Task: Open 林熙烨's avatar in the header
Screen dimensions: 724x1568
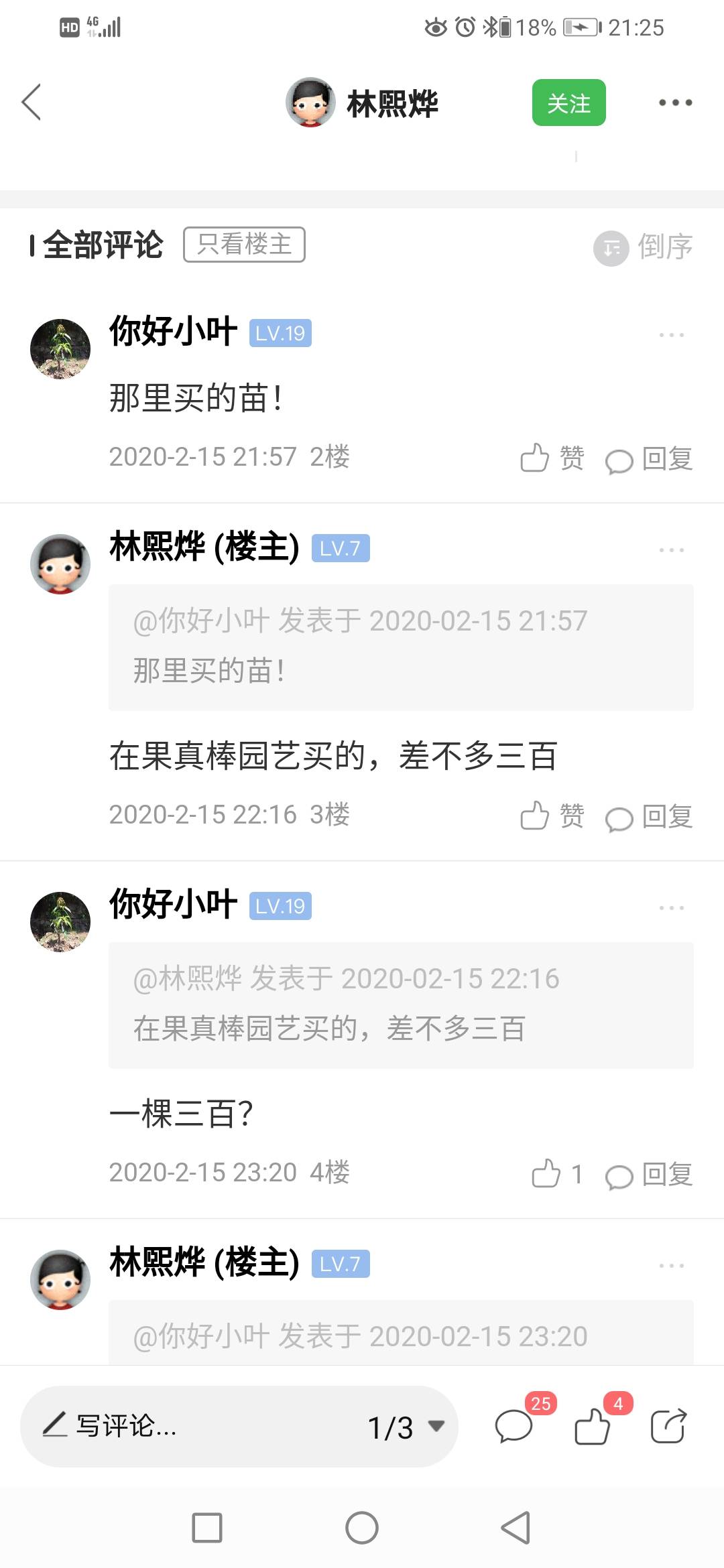Action: (310, 102)
